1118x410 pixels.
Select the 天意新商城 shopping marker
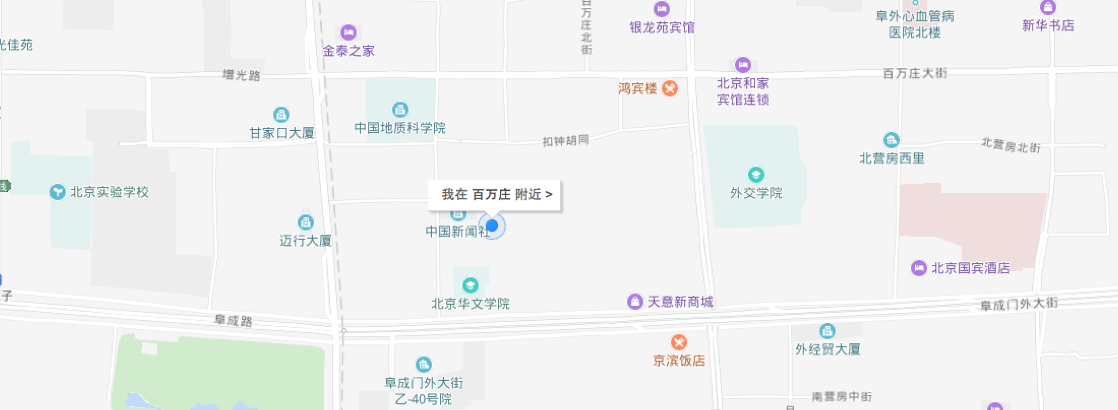(634, 301)
